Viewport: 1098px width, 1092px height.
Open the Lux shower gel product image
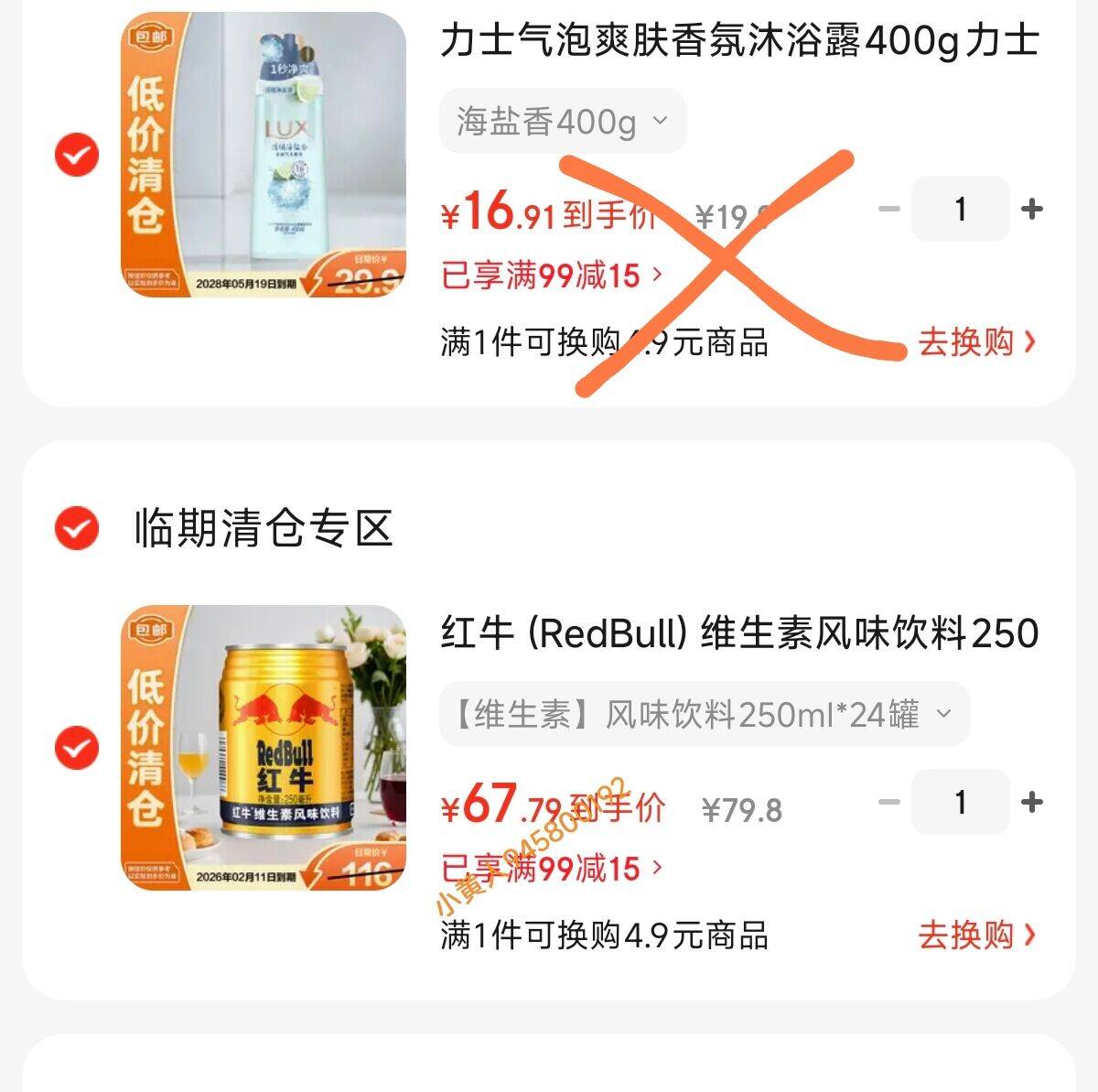pyautogui.click(x=264, y=155)
